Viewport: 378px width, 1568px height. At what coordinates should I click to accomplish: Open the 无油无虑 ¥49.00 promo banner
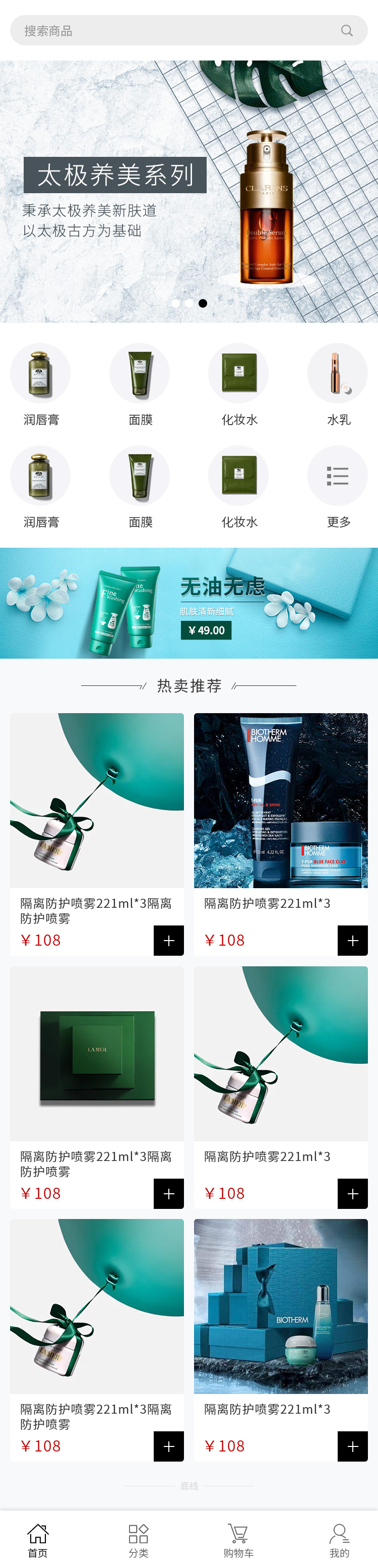(188, 603)
